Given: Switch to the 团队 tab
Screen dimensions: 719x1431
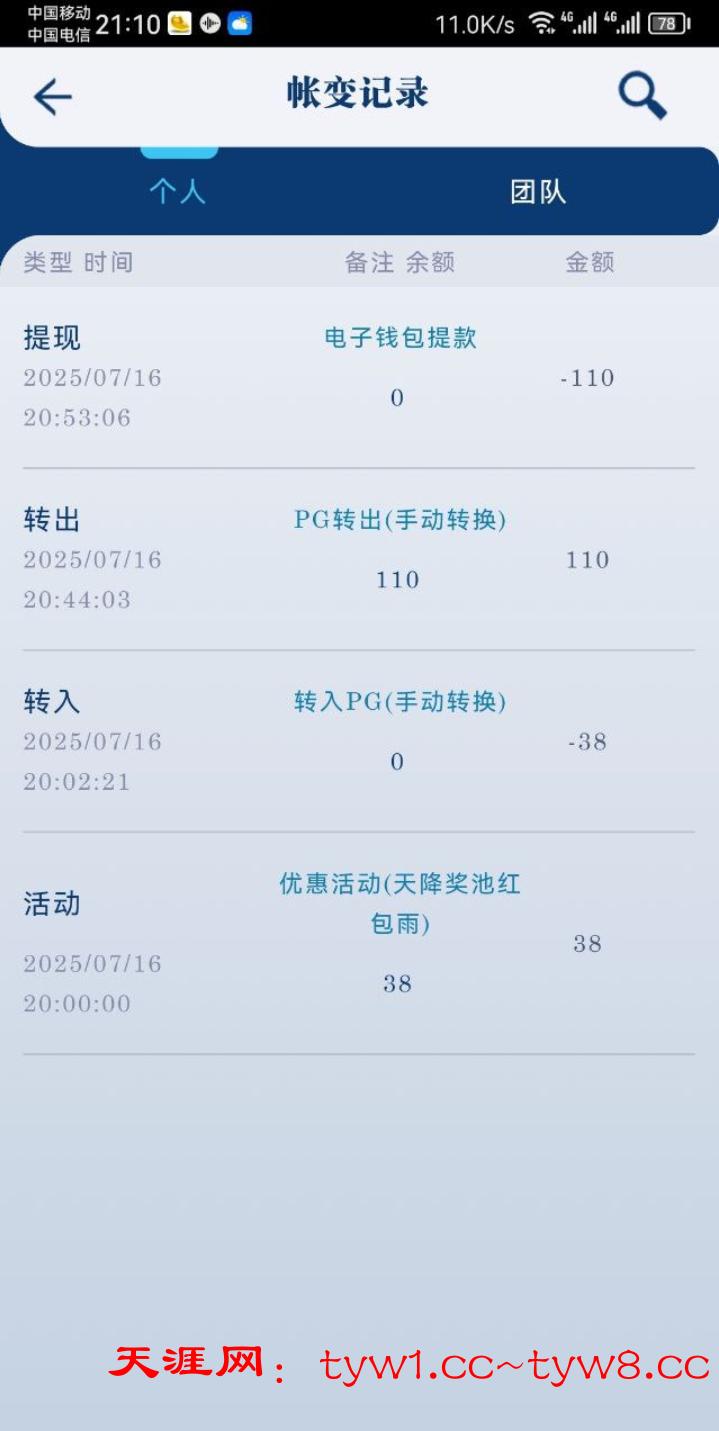Looking at the screenshot, I should coord(538,192).
